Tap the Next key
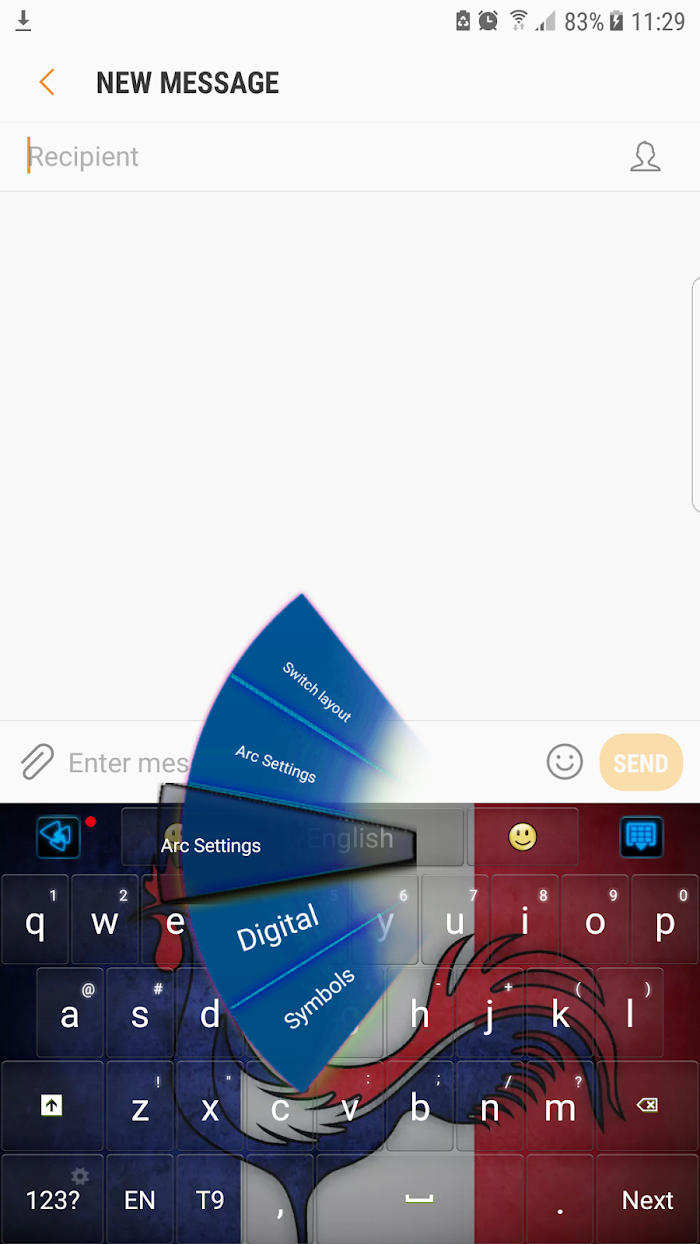Screen dimensions: 700x1244 [647, 1199]
